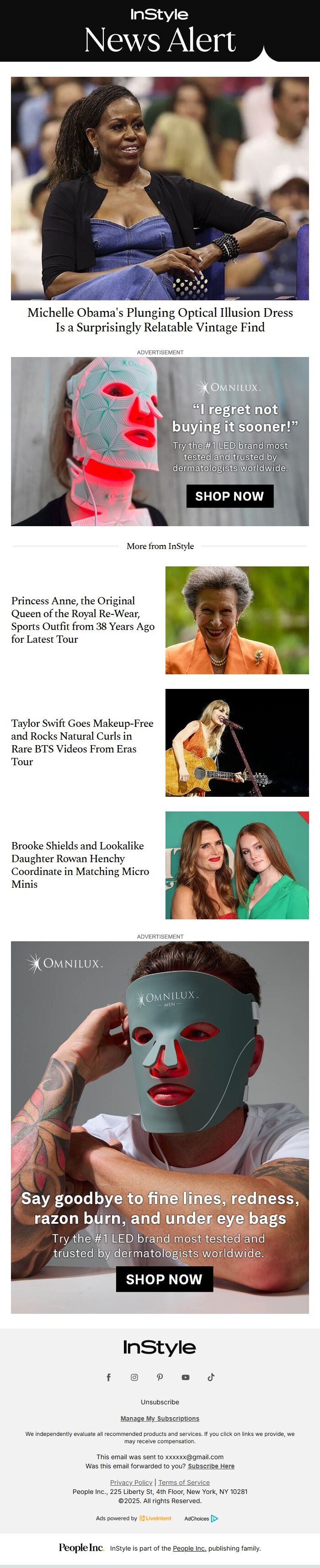Screen dimensions: 320x1568
Task: Open the AdChoices info icon
Action: 214,1518
